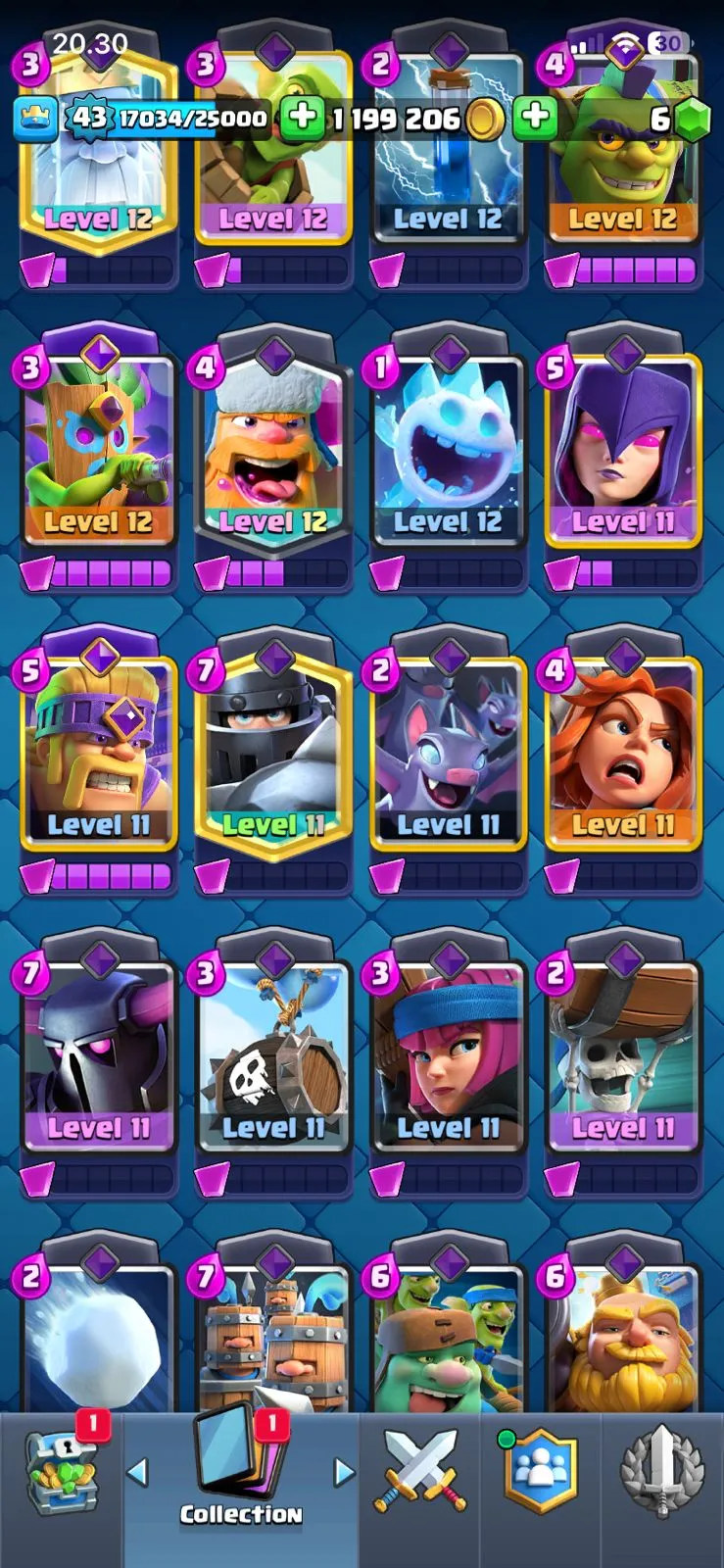Select the Mega Knight card
724x1568 pixels.
click(x=273, y=755)
